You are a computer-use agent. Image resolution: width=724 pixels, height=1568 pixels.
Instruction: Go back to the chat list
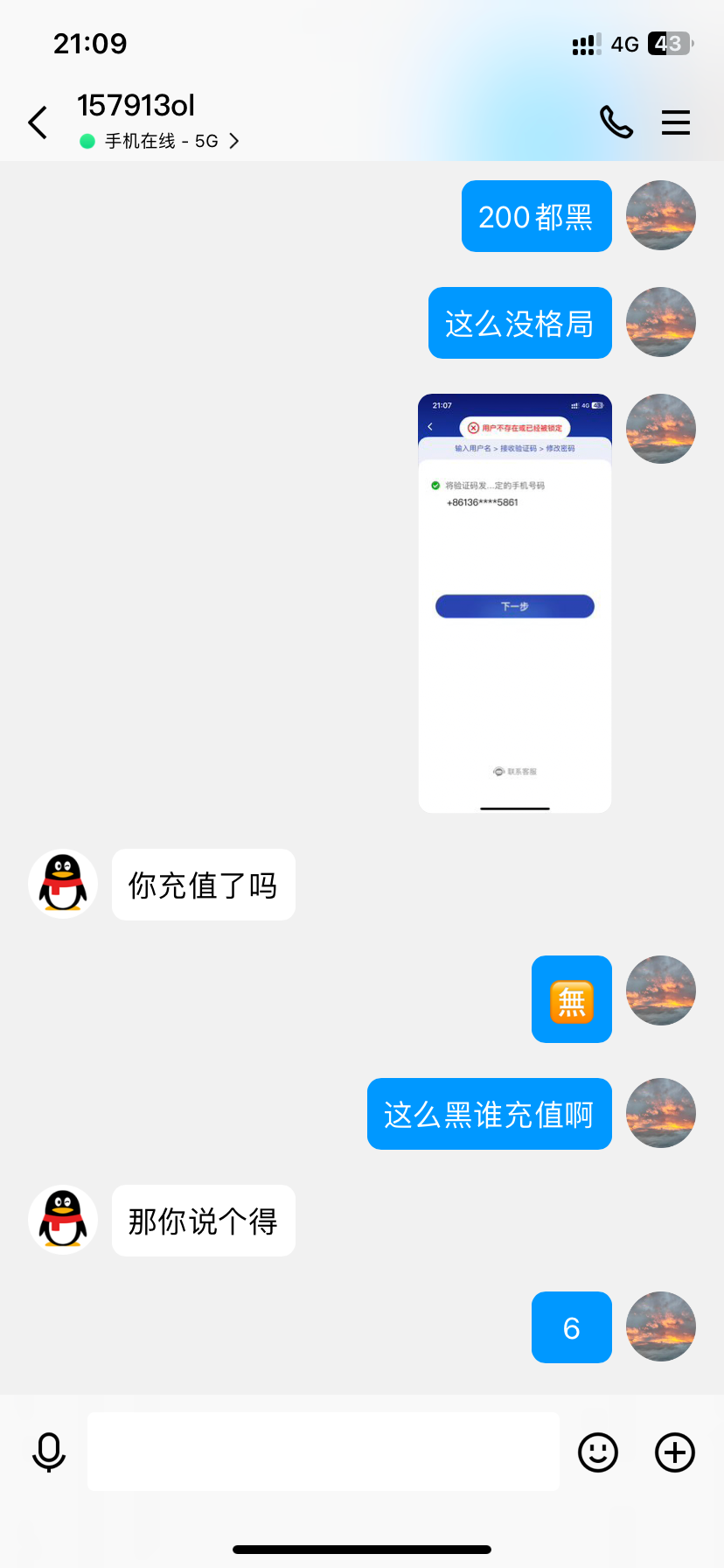point(38,122)
